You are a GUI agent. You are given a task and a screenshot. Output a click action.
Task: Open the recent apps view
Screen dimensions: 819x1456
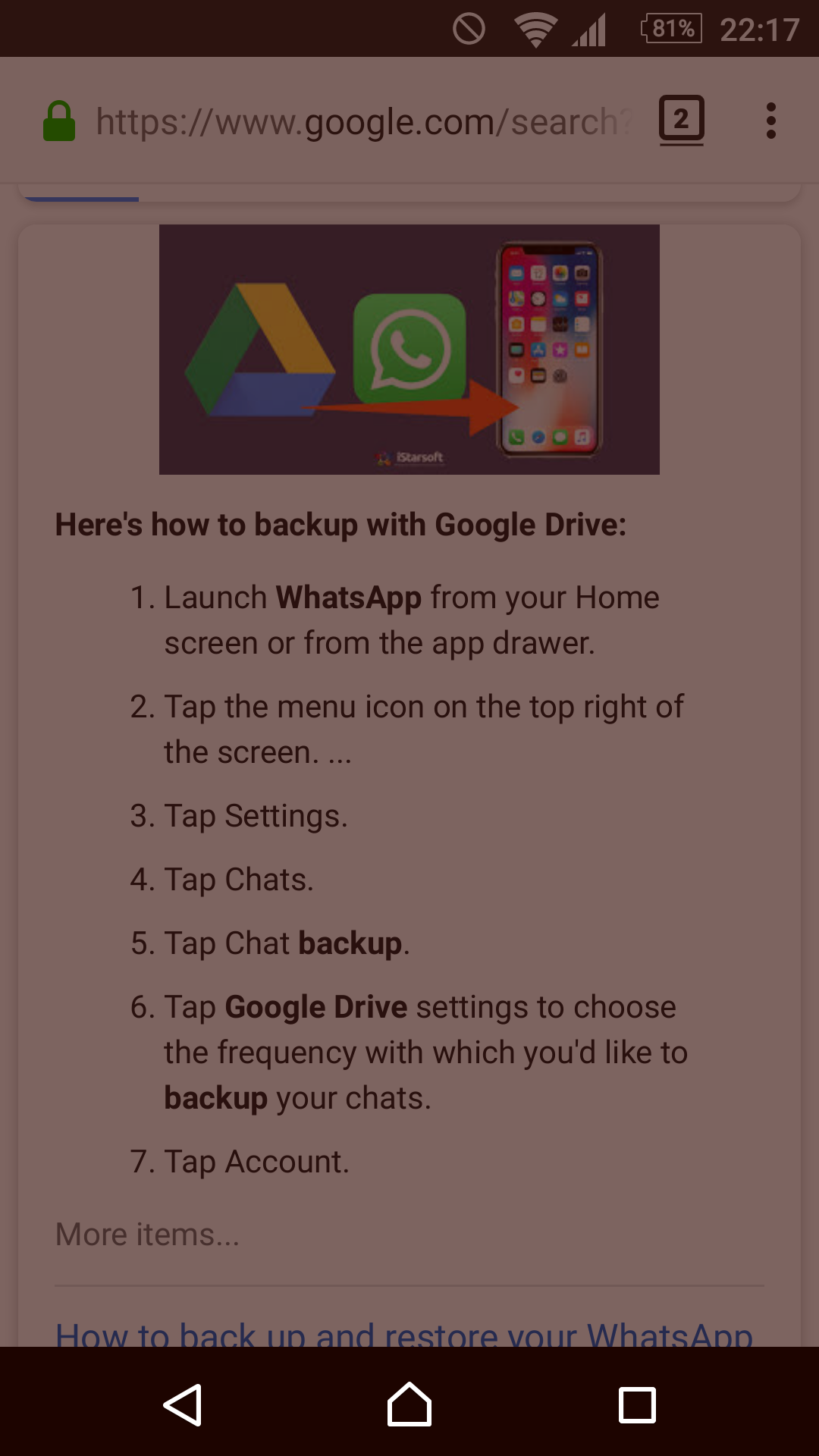click(637, 1404)
